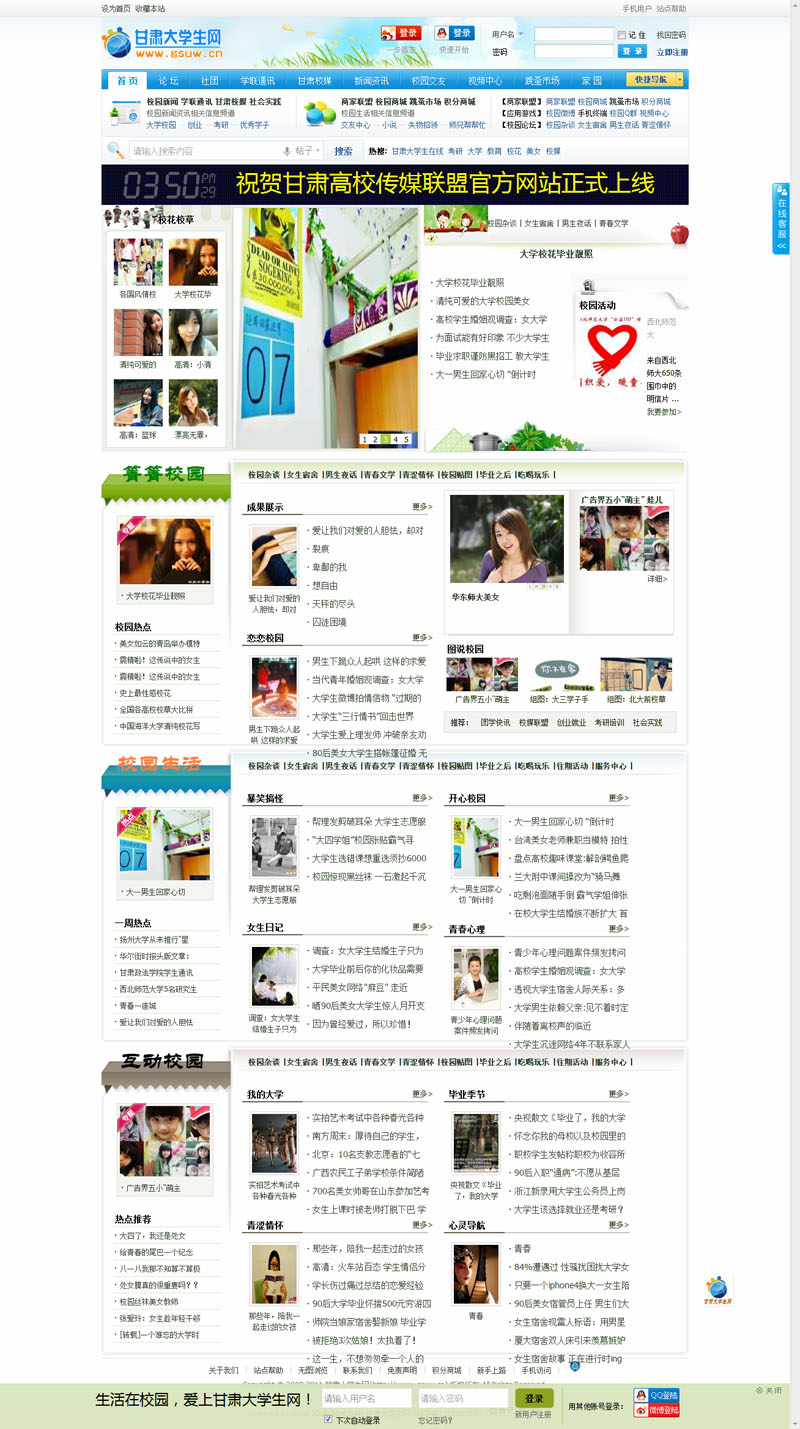800x1429 pixels.
Task: Tap the search keyword input field
Action: [x=203, y=151]
